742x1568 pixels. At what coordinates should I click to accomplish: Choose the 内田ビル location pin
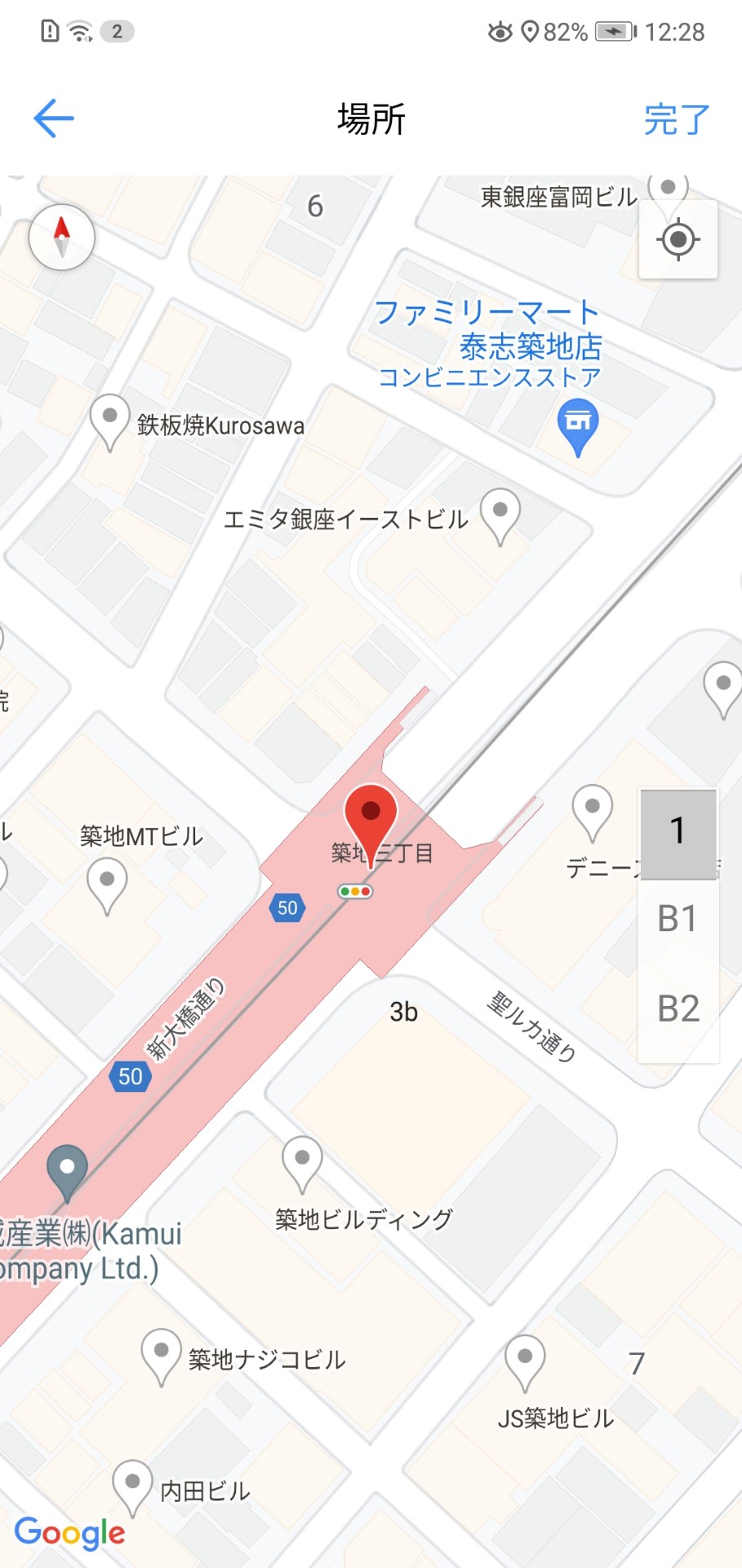tap(131, 1482)
